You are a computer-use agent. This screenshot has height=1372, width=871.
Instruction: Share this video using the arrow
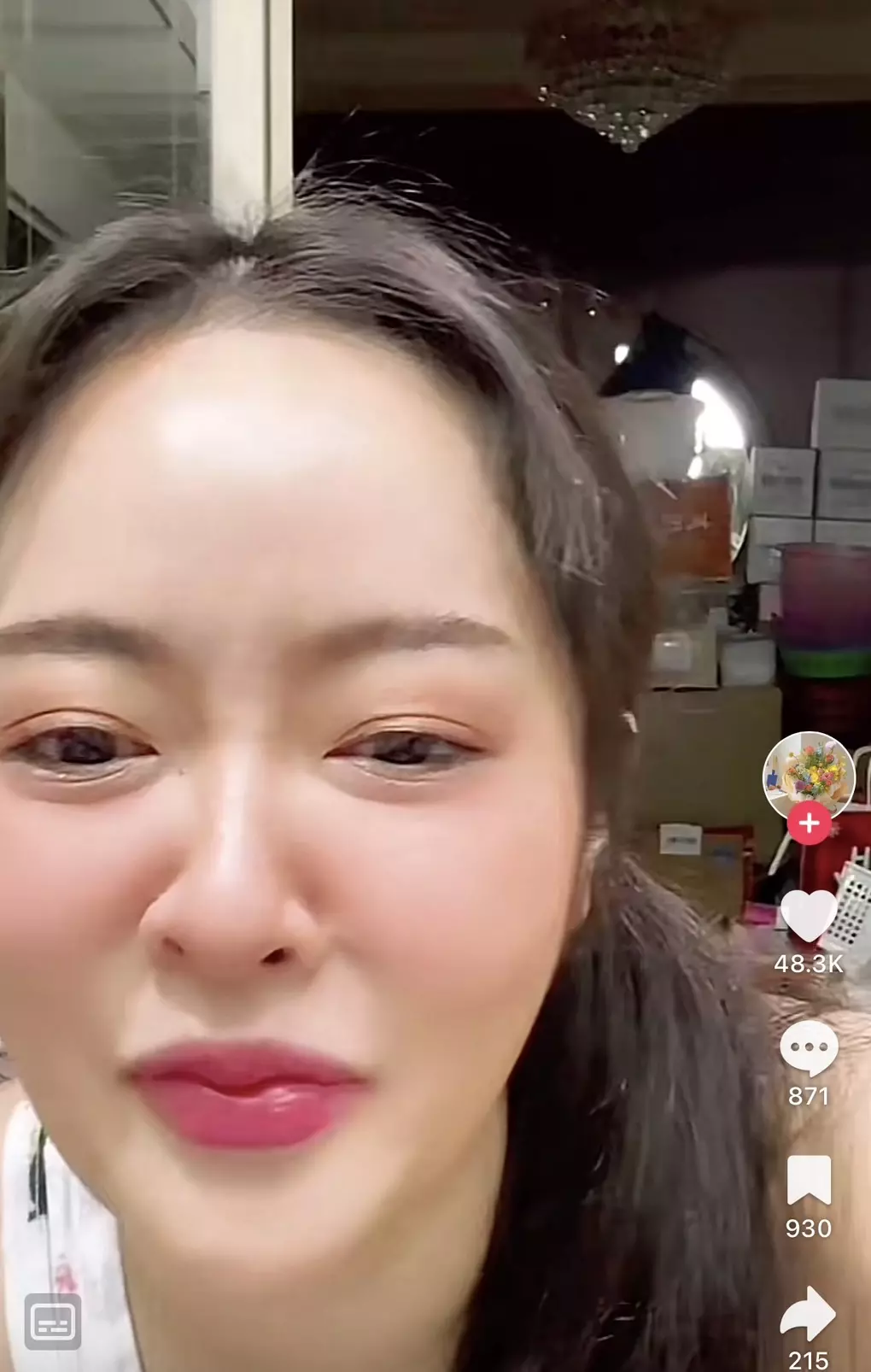[x=808, y=1313]
